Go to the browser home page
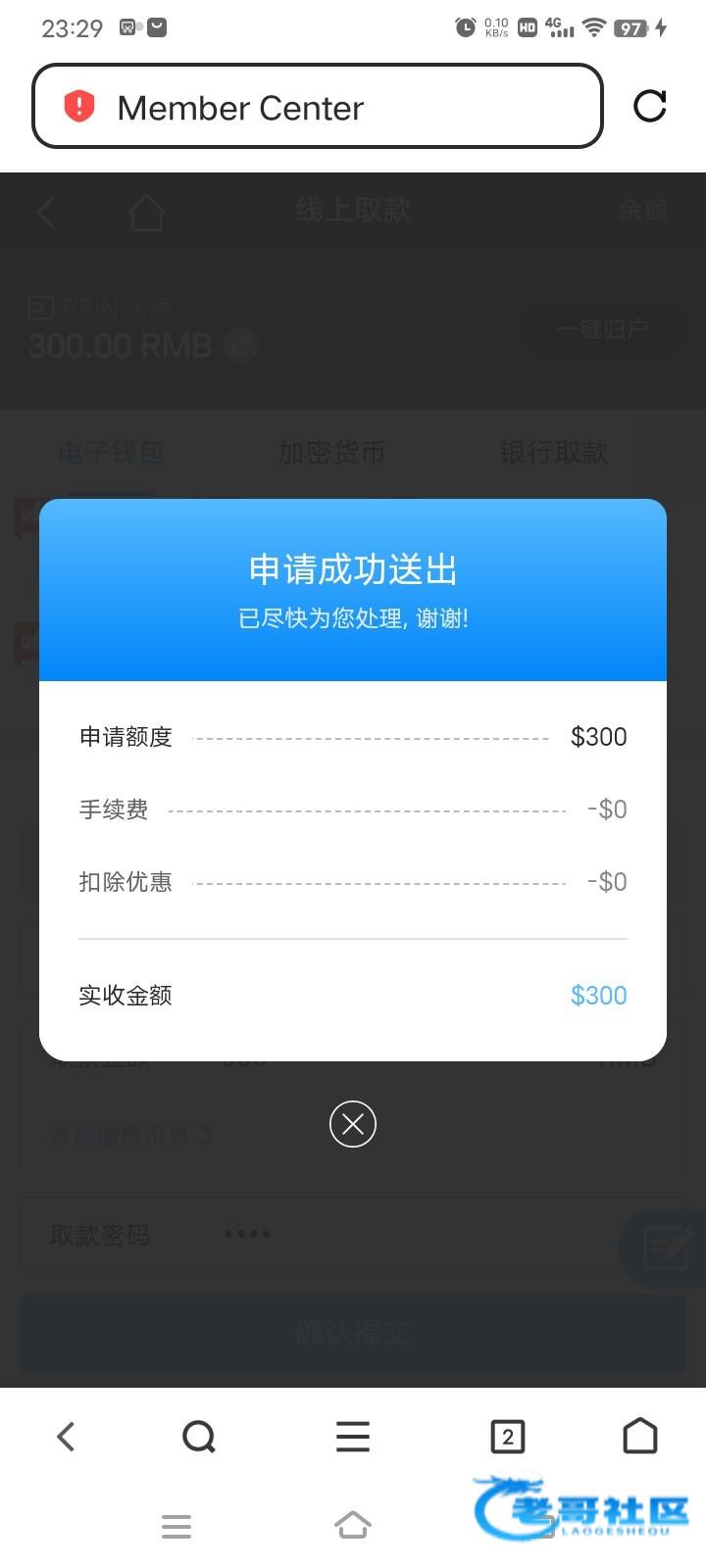 (640, 1436)
